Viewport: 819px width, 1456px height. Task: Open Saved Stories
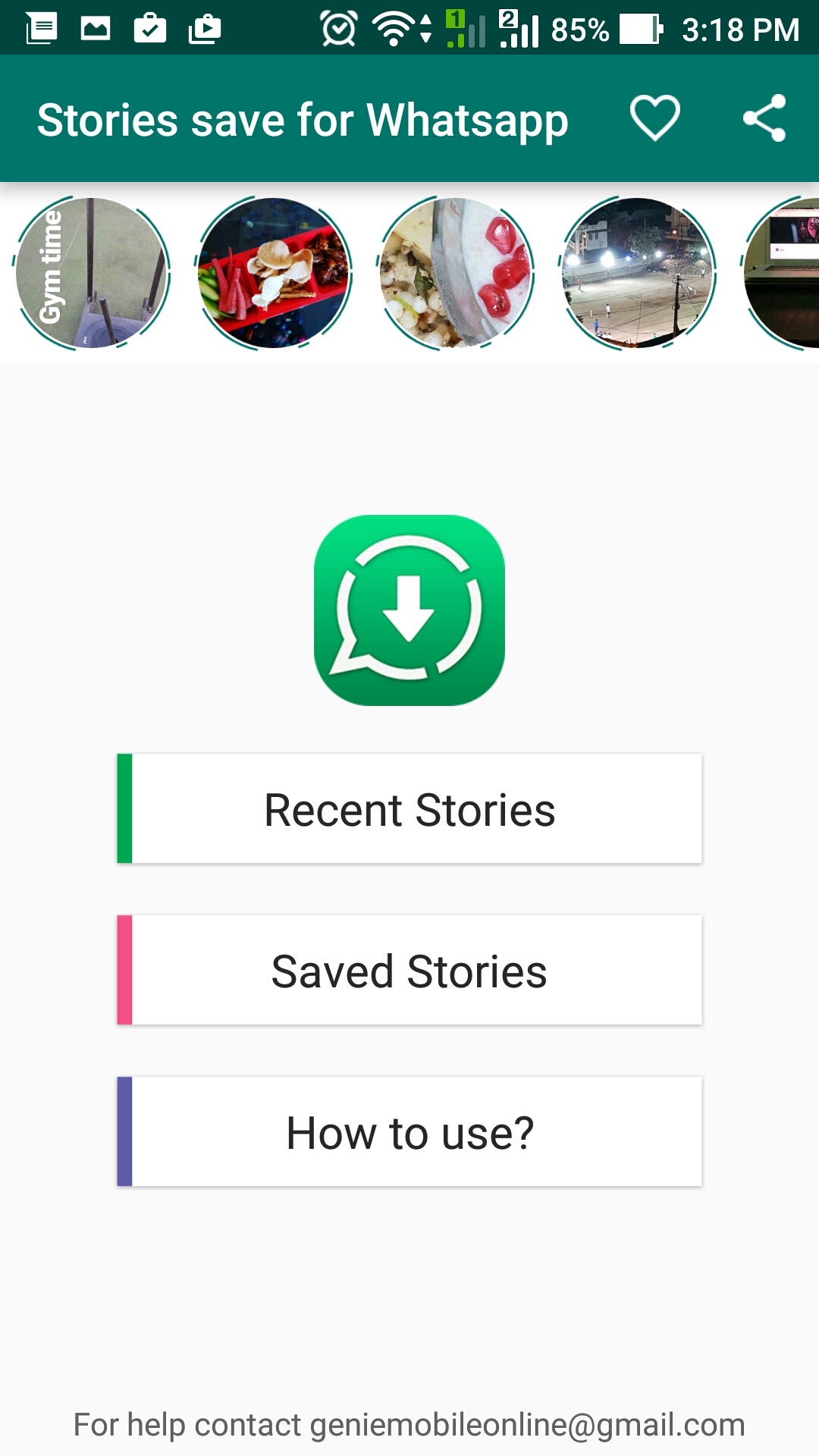(409, 970)
